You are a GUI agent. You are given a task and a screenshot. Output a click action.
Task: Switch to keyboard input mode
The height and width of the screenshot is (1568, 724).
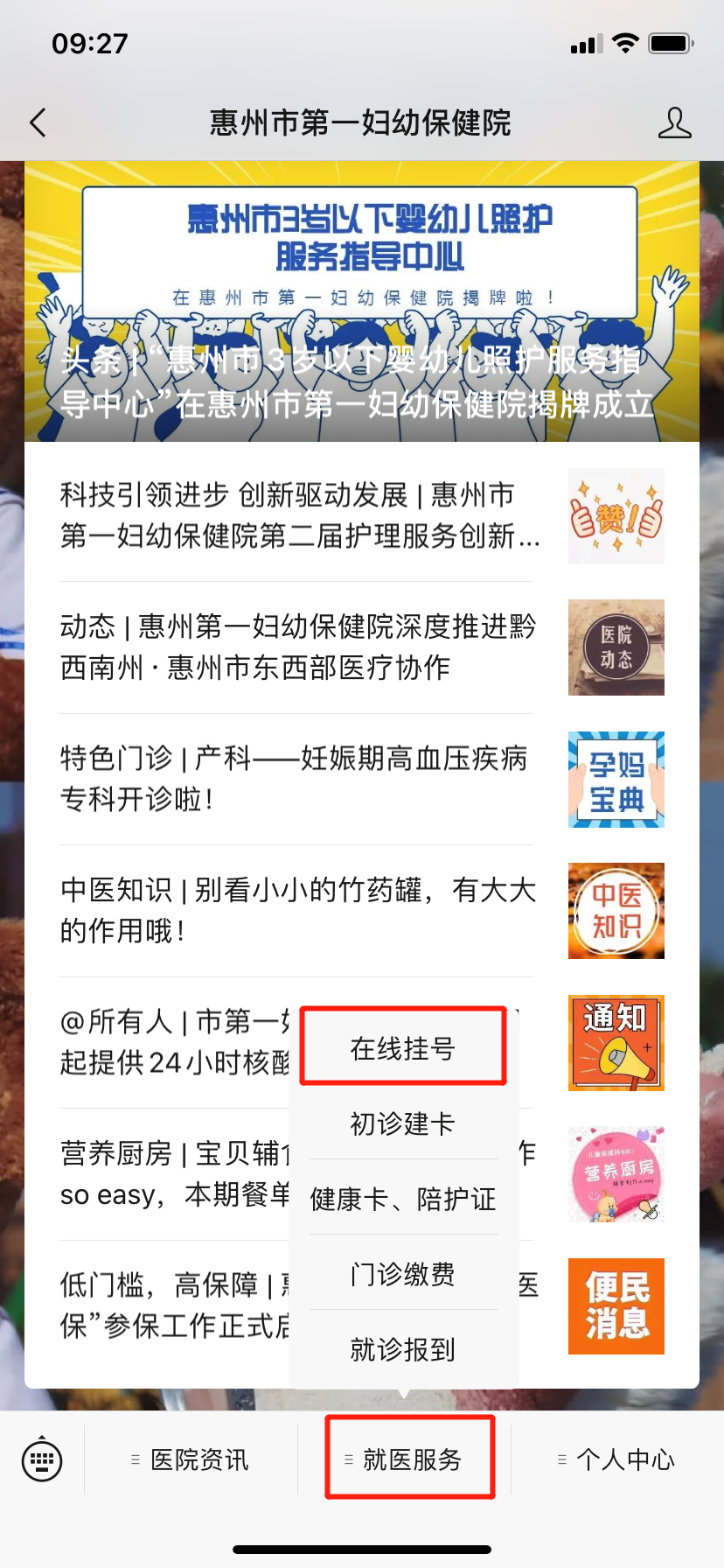tap(42, 1459)
